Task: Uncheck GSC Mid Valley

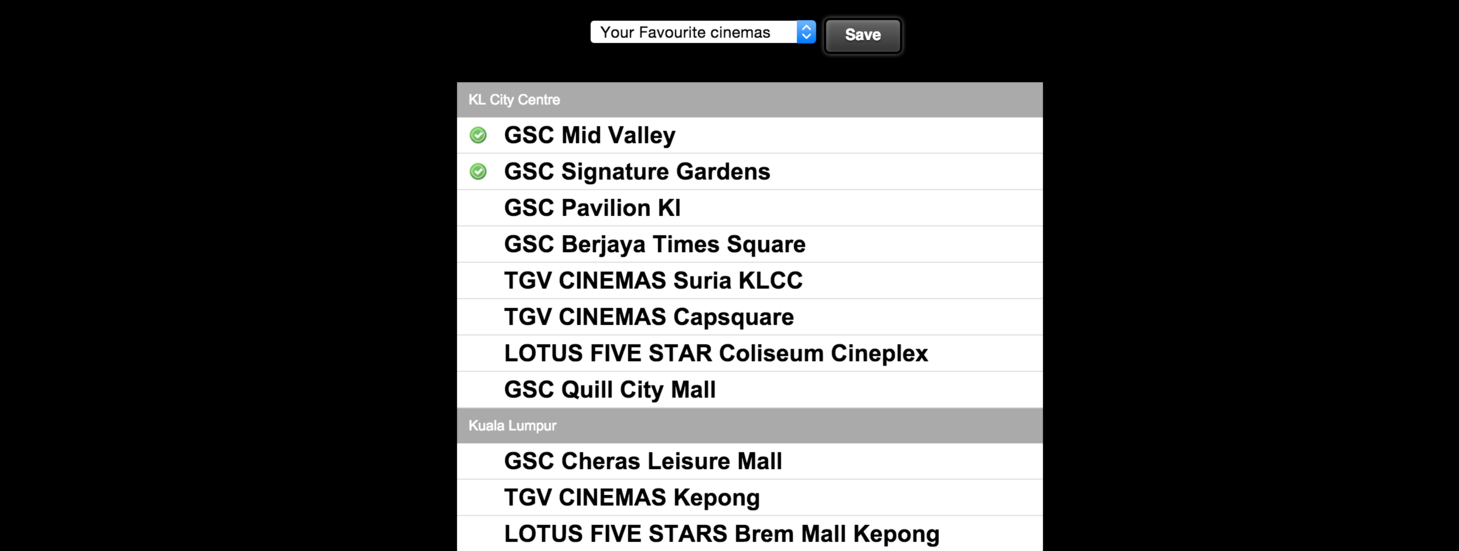Action: click(589, 136)
